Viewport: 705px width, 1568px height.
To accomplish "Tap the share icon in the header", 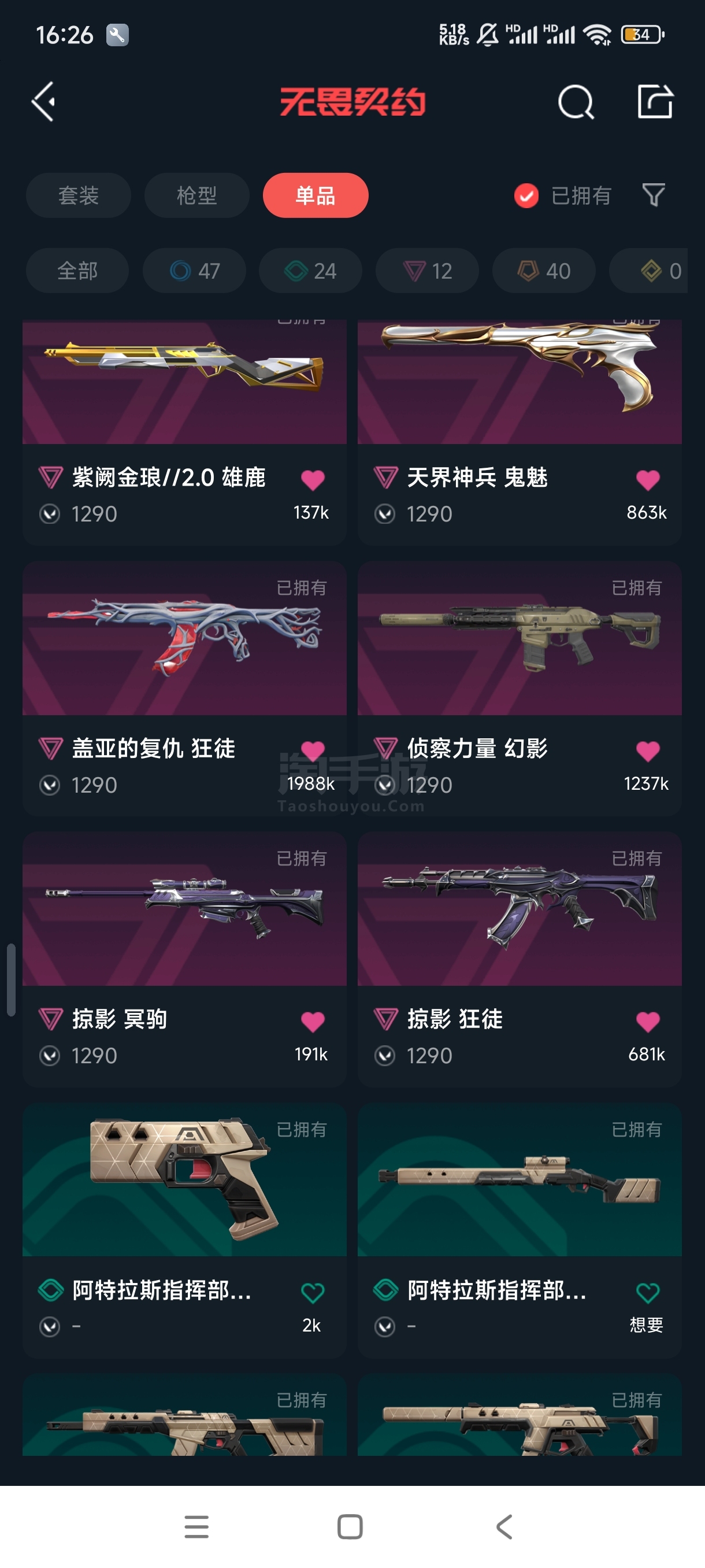I will click(655, 102).
